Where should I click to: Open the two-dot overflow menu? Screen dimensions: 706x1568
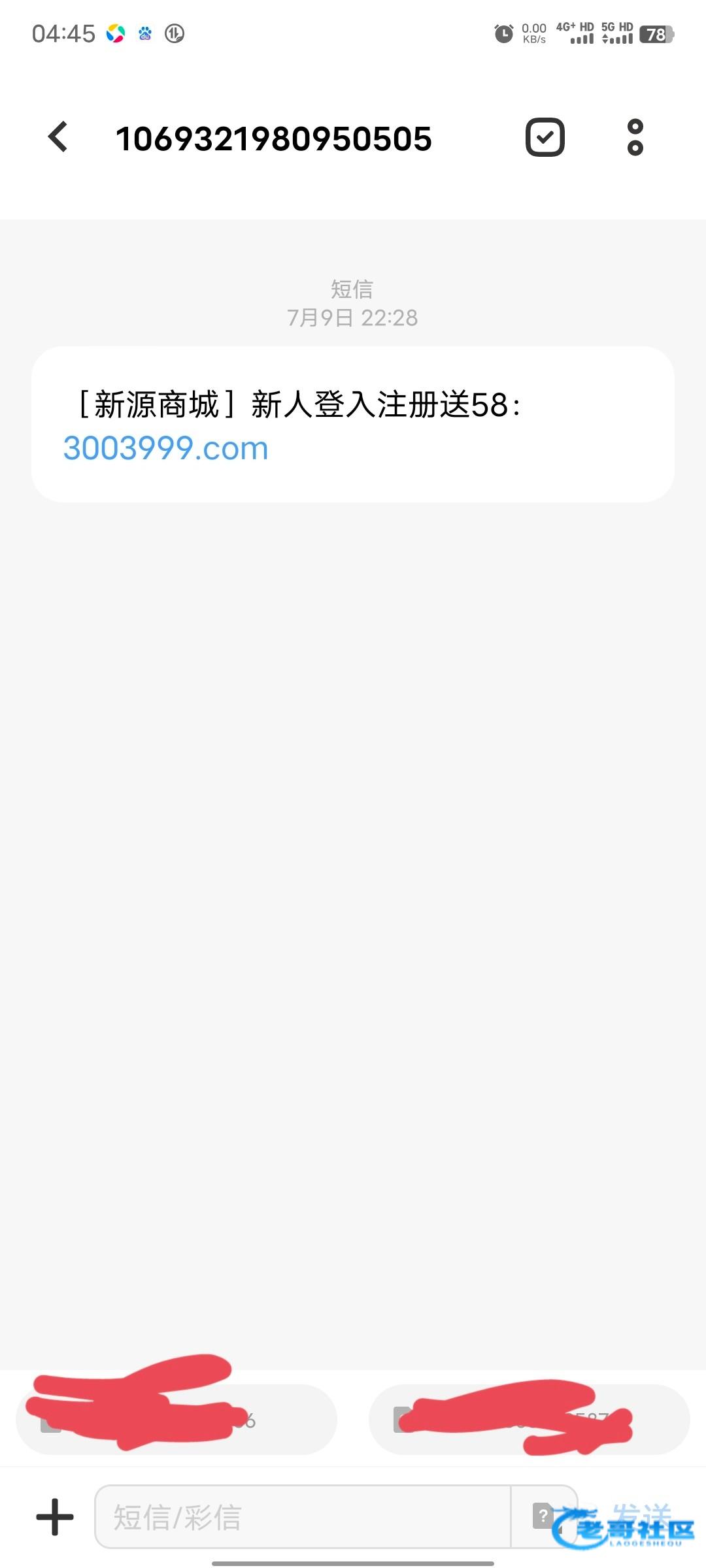pyautogui.click(x=635, y=137)
